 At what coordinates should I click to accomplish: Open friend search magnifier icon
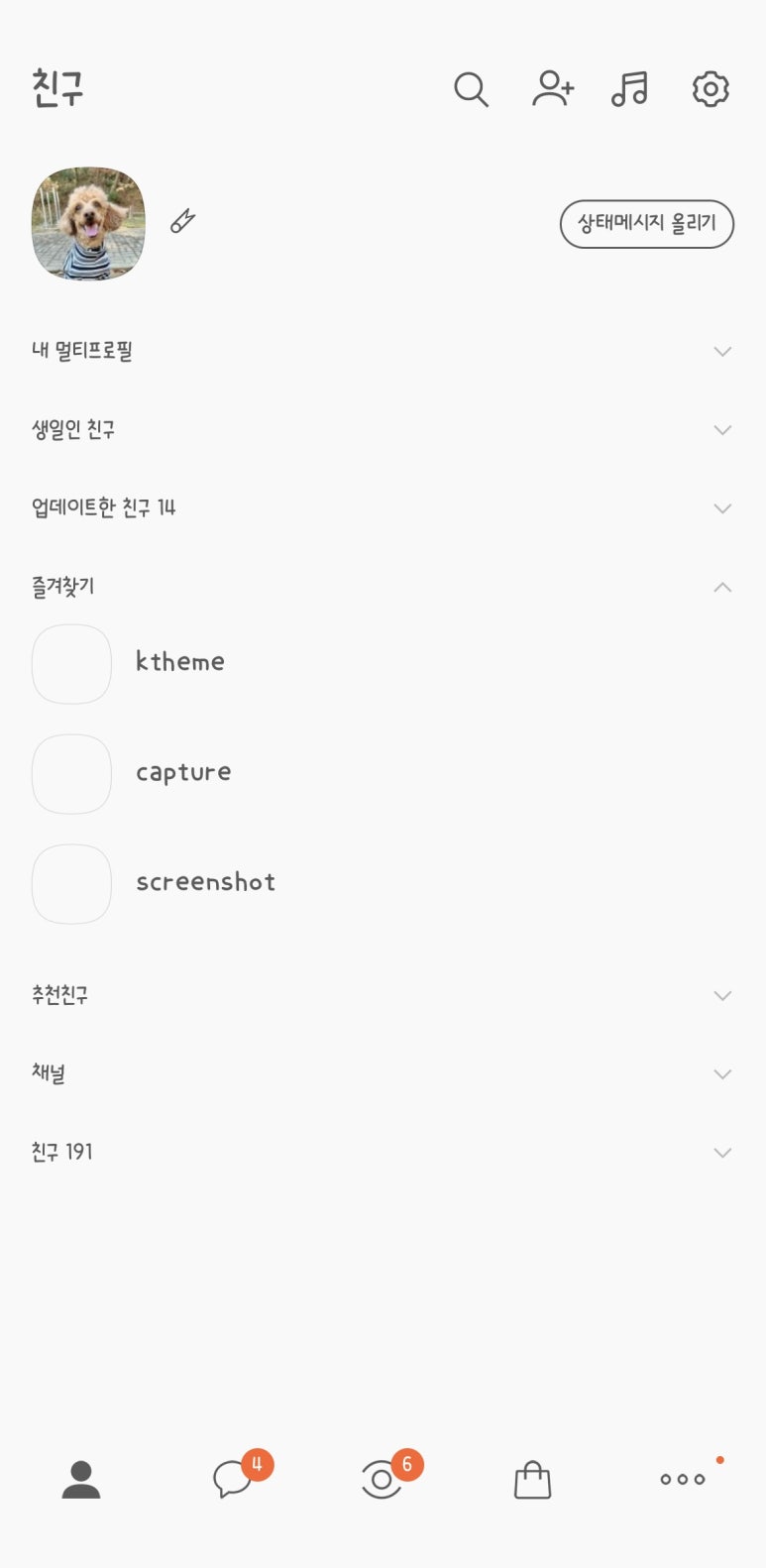tap(471, 89)
